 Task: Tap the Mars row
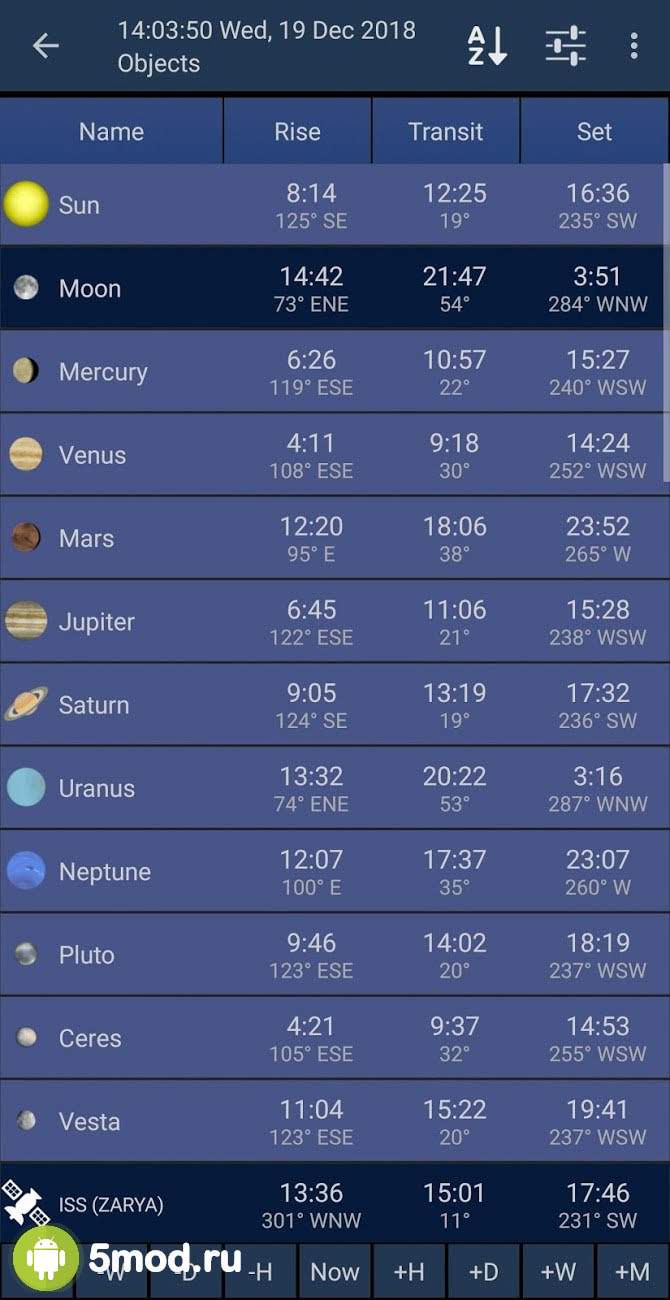[x=334, y=538]
